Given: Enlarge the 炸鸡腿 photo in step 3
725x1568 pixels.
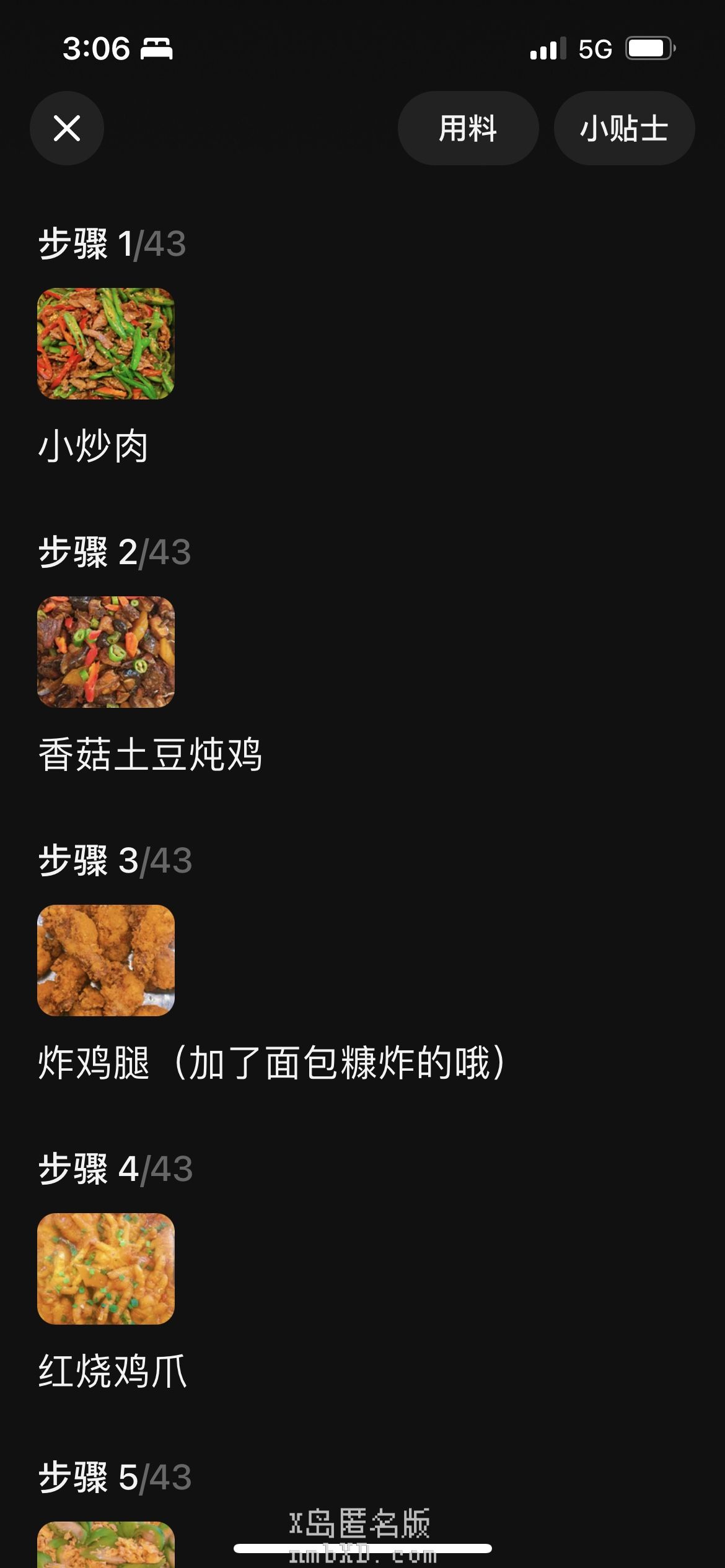Looking at the screenshot, I should [106, 960].
